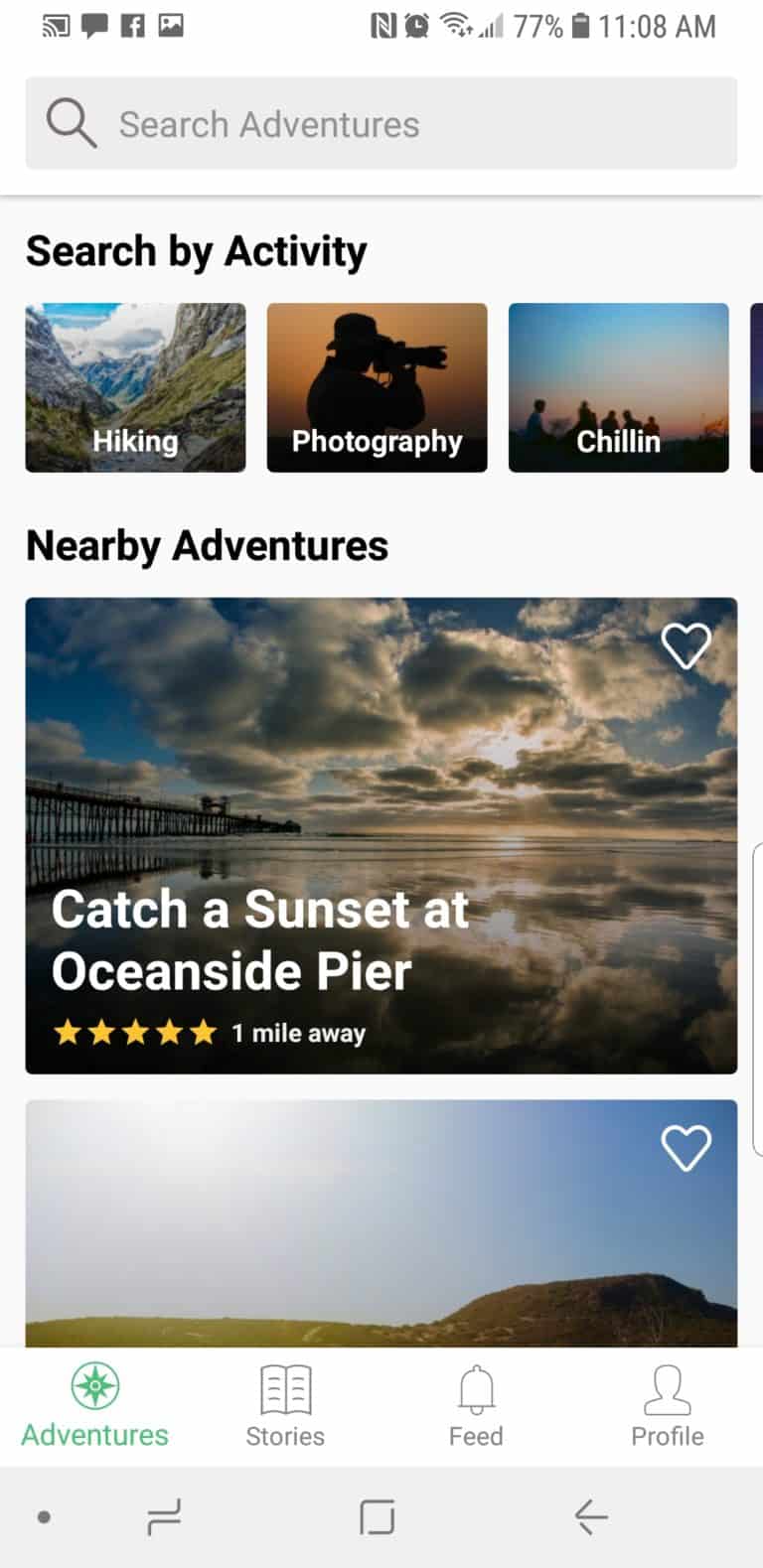The height and width of the screenshot is (1568, 763).
Task: Select the Adventures tab
Action: tap(95, 1406)
